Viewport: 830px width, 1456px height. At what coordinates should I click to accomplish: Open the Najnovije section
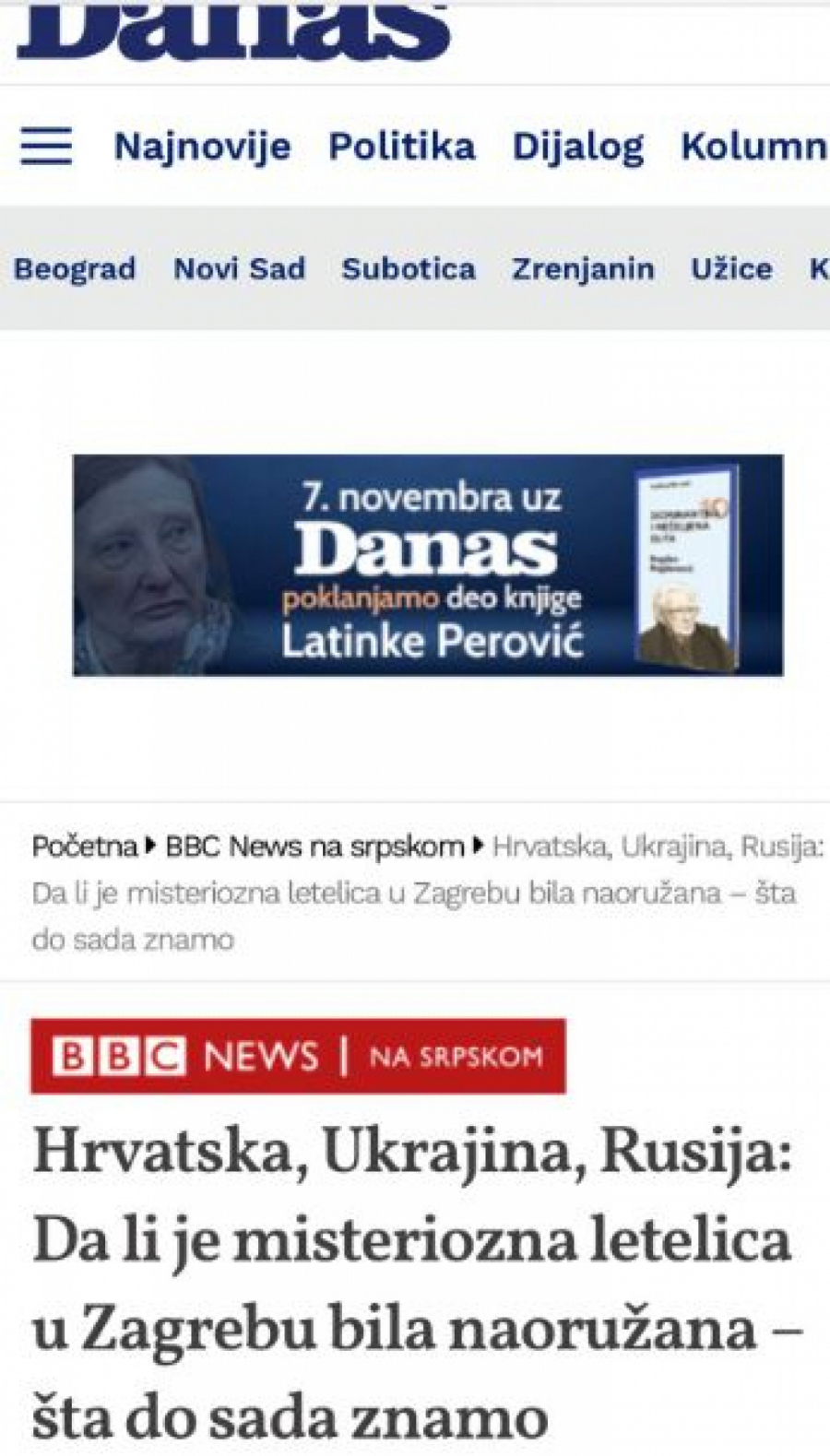(x=202, y=146)
